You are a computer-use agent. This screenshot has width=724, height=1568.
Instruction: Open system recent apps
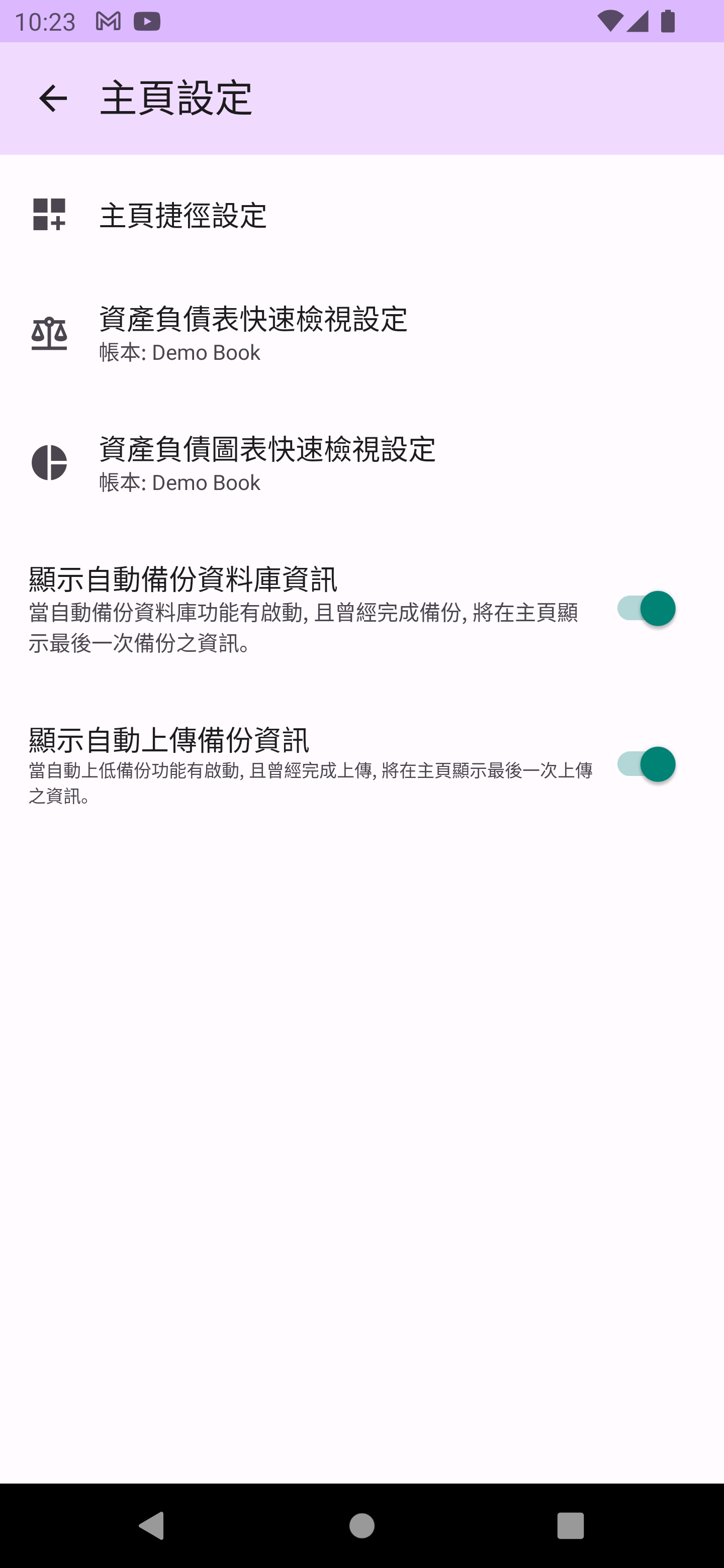pos(570,1525)
